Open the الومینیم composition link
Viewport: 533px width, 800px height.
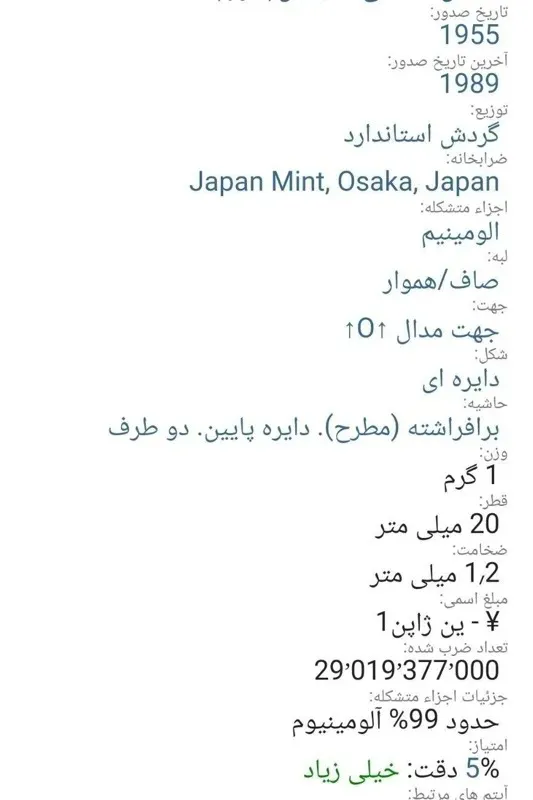460,233
